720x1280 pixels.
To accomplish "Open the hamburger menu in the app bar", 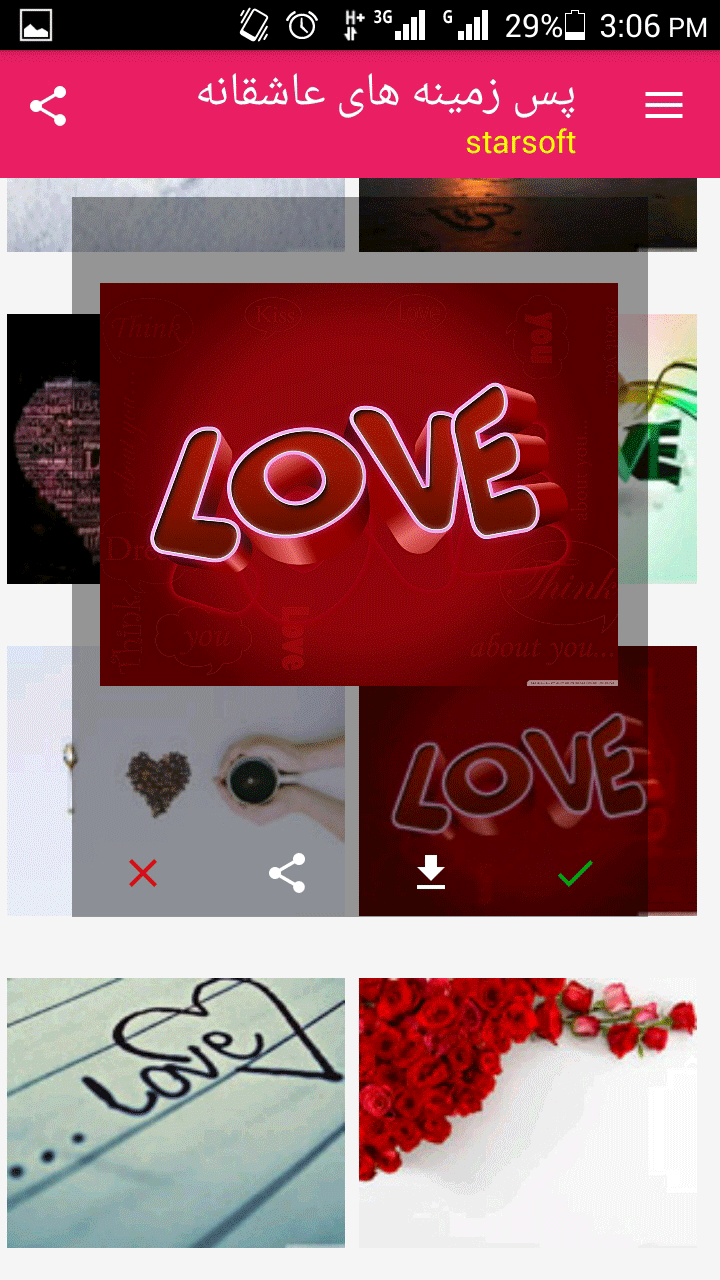I will coord(664,105).
